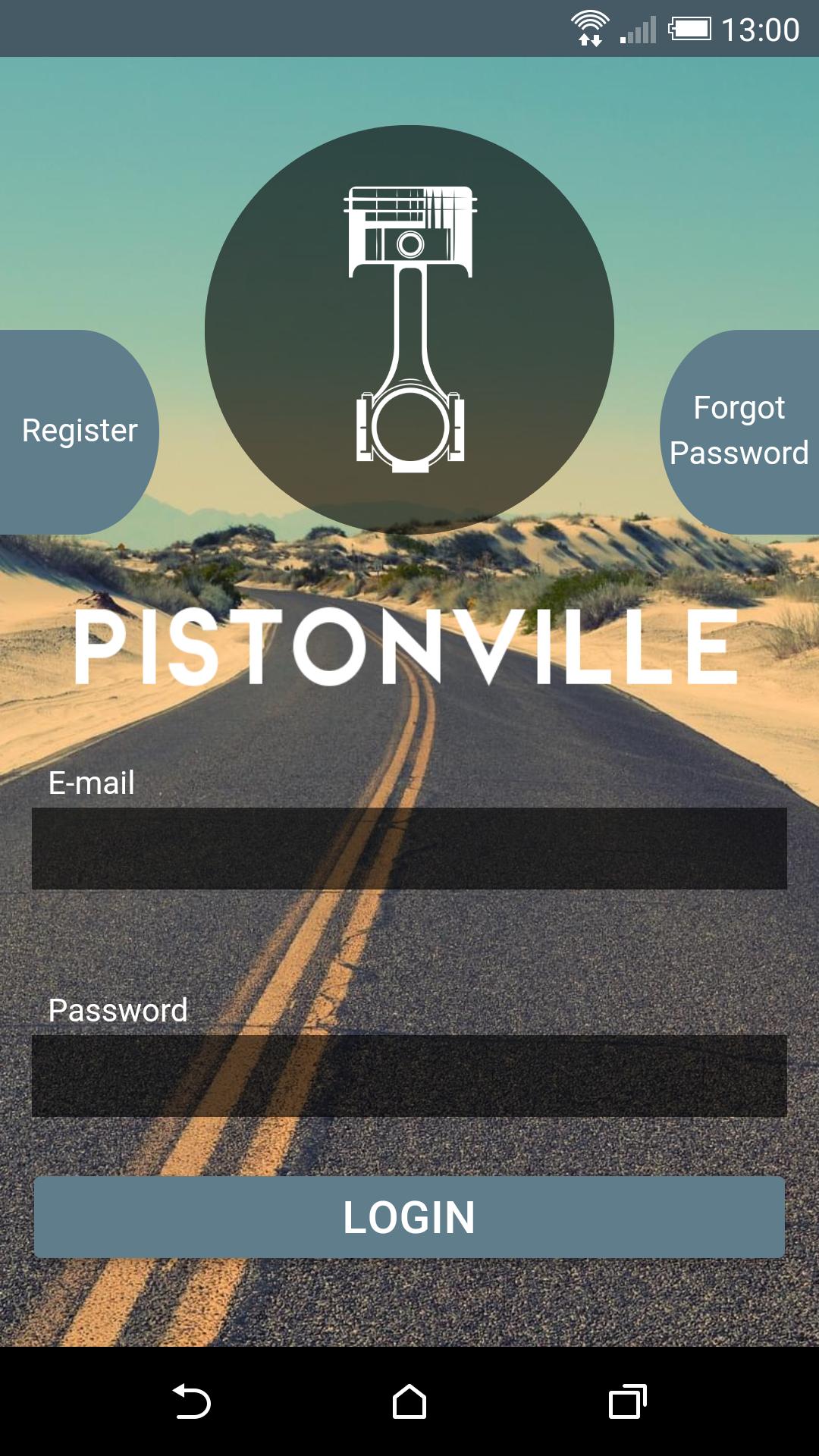This screenshot has width=819, height=1456.
Task: Tap the Wi-Fi status icon
Action: [591, 25]
